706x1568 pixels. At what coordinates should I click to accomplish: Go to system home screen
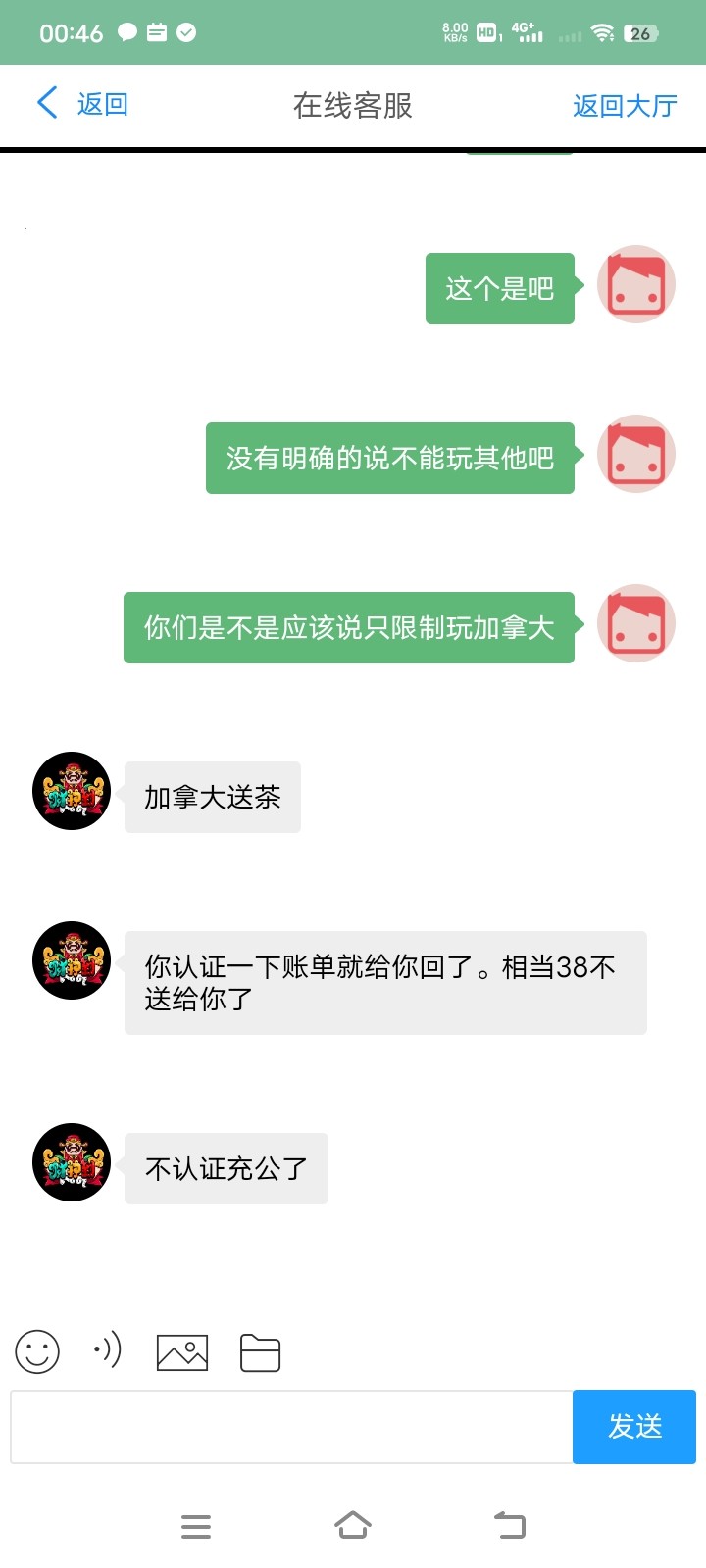(353, 1525)
